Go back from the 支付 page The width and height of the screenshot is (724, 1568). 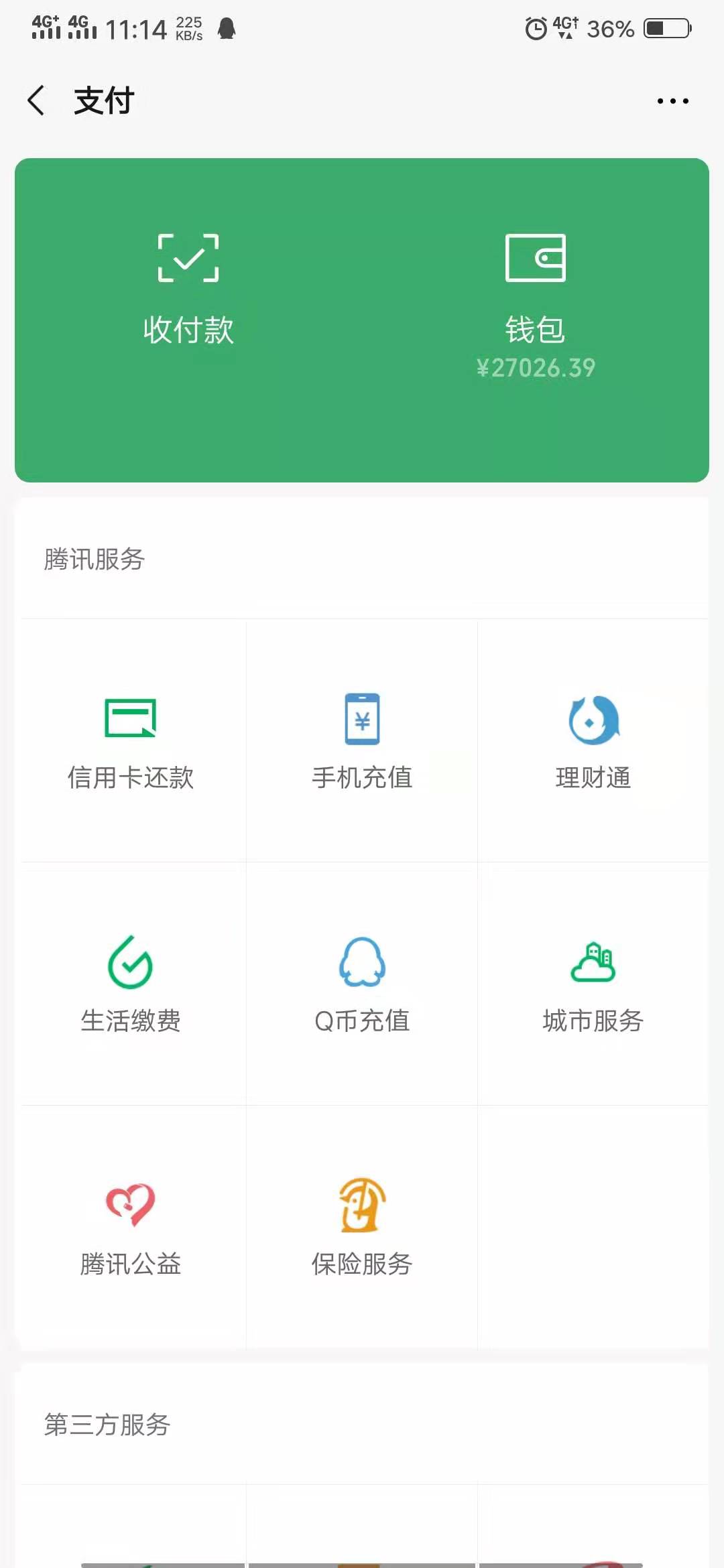click(36, 101)
